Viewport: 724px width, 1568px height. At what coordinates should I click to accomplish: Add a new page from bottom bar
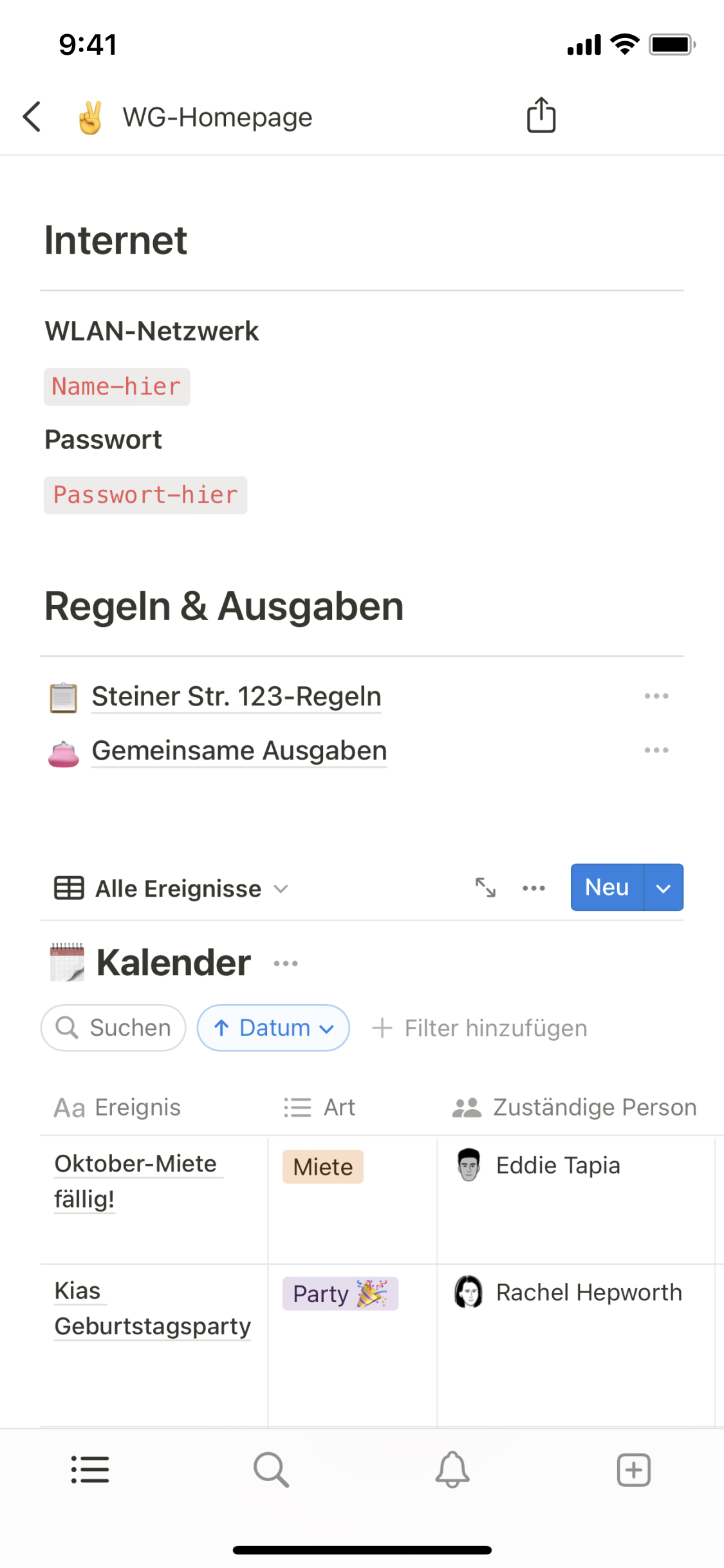click(633, 1470)
